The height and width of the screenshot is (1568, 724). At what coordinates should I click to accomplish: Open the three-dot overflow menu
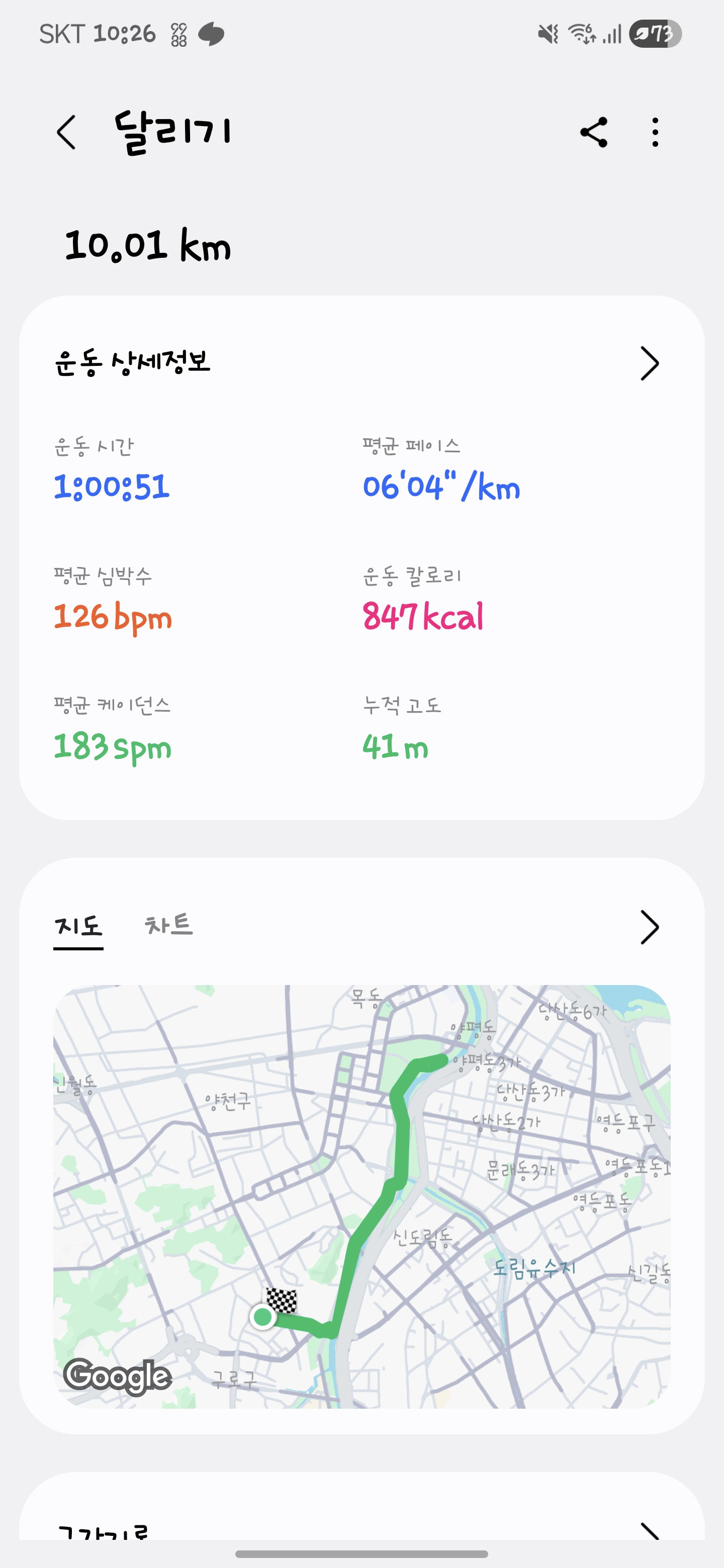pos(655,132)
